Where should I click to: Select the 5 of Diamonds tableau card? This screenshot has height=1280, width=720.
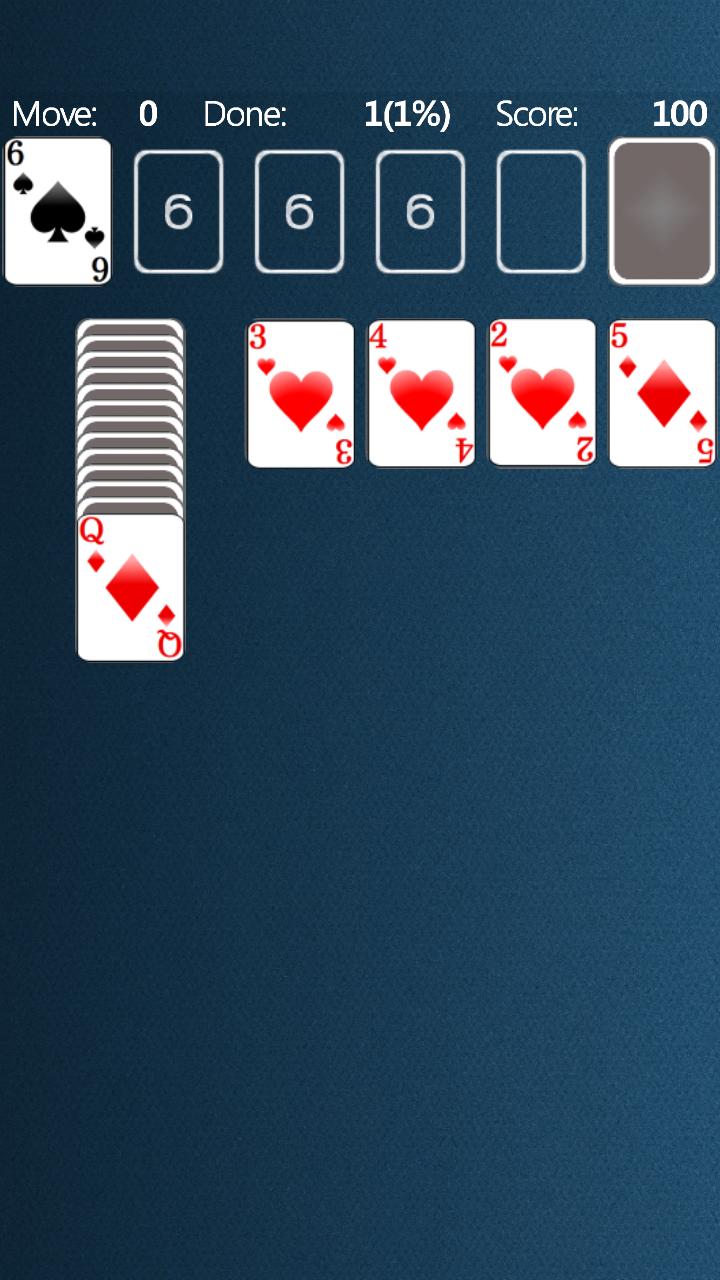(x=661, y=393)
